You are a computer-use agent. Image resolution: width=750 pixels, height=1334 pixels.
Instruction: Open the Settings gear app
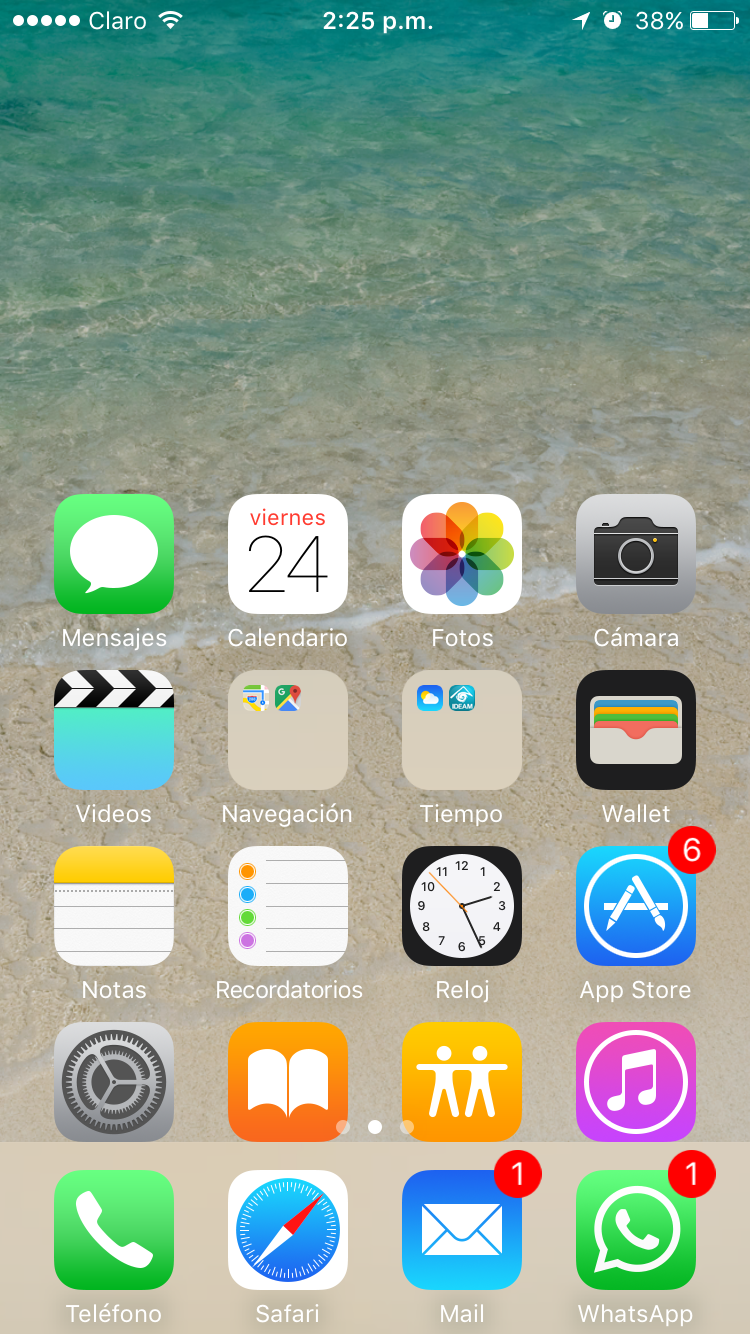pyautogui.click(x=114, y=1080)
